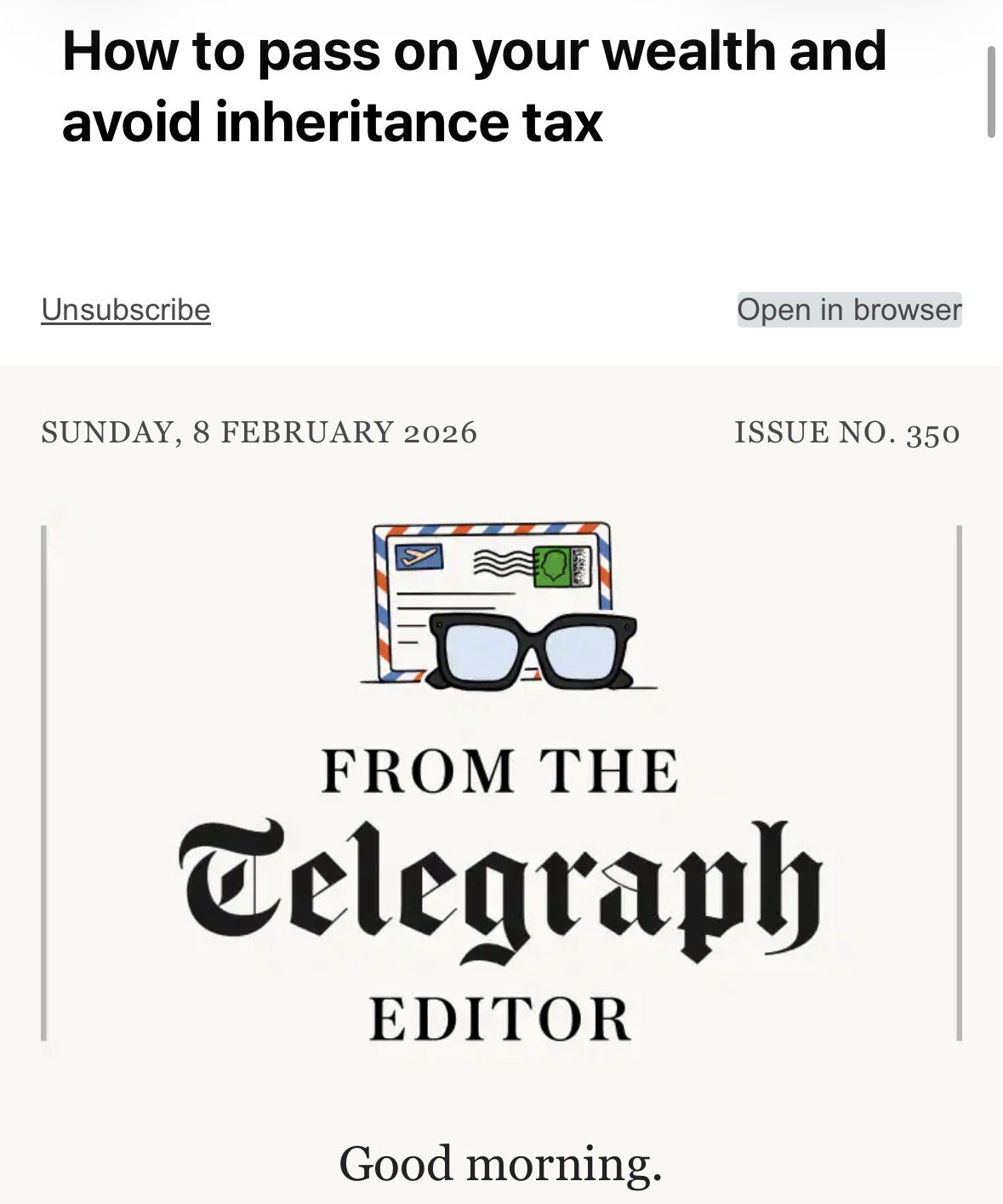Tap the Unsubscribe link
This screenshot has height=1204, width=1003.
pyautogui.click(x=126, y=310)
